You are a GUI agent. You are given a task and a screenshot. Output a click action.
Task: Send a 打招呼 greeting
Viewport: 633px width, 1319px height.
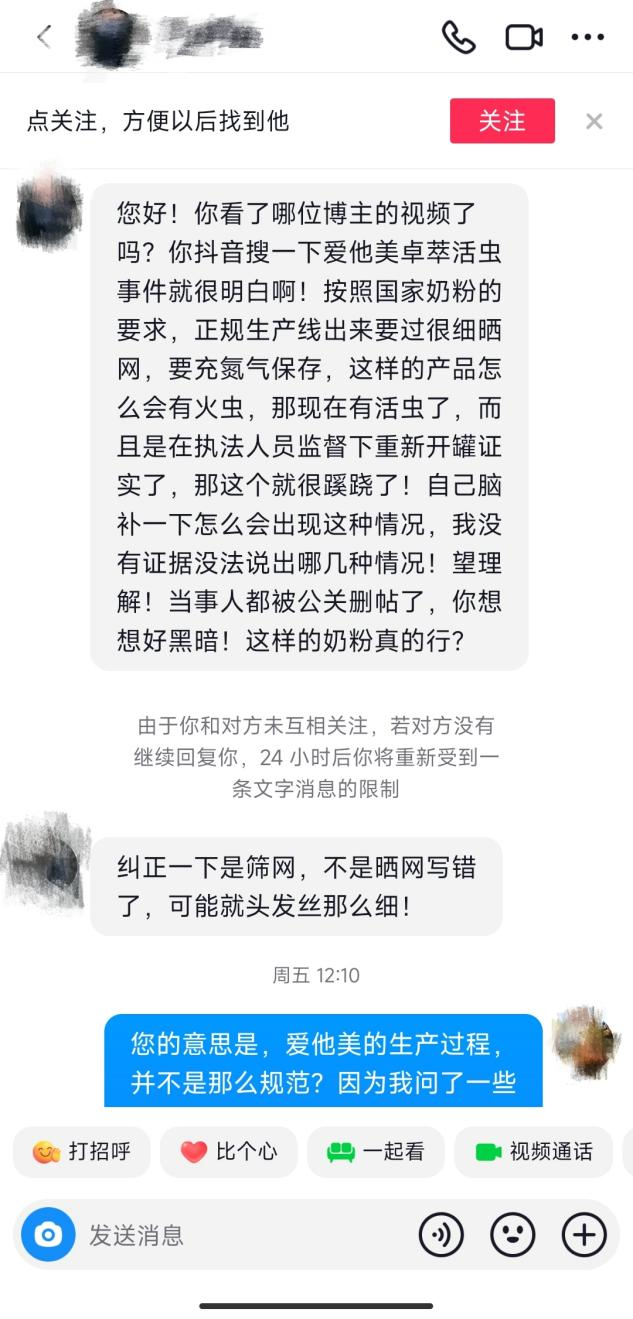pos(82,1152)
